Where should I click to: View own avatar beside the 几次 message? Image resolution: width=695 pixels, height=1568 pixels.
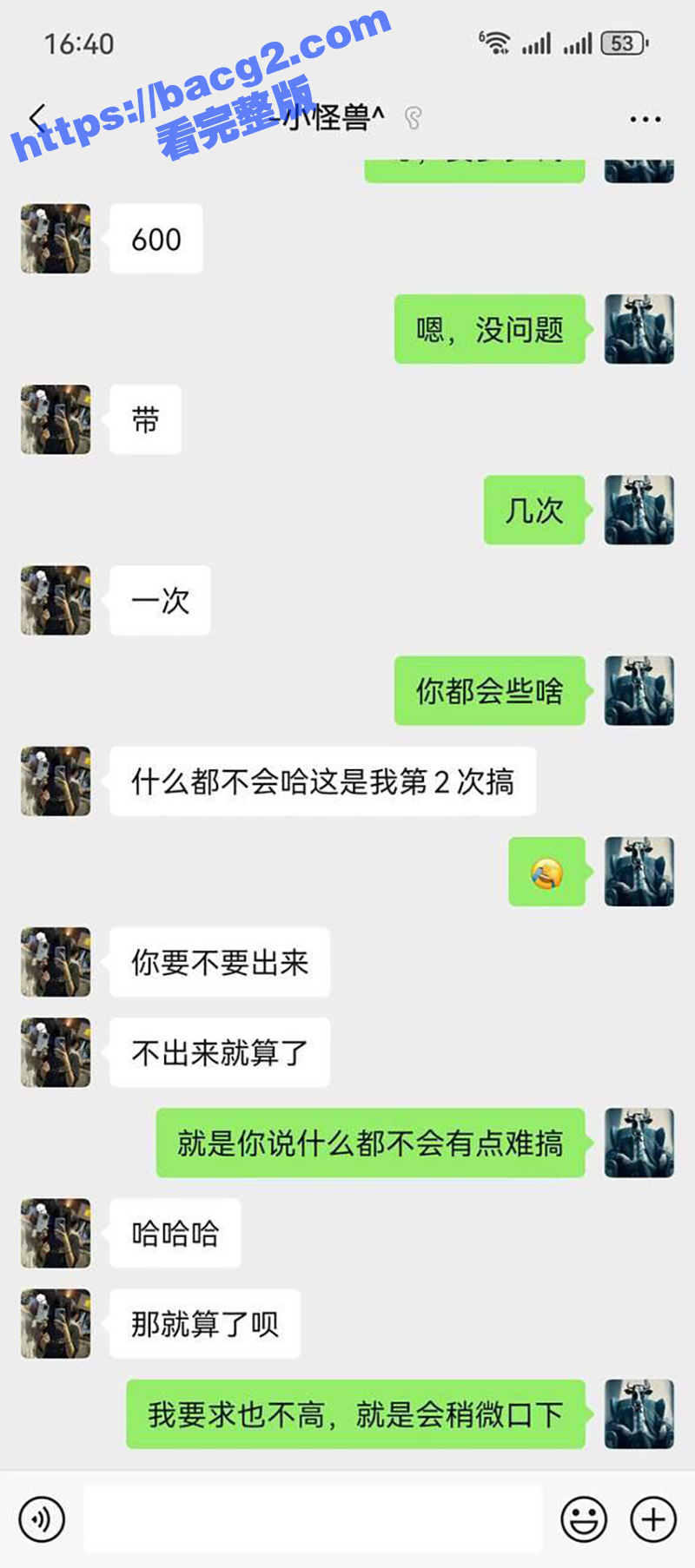pyautogui.click(x=639, y=510)
